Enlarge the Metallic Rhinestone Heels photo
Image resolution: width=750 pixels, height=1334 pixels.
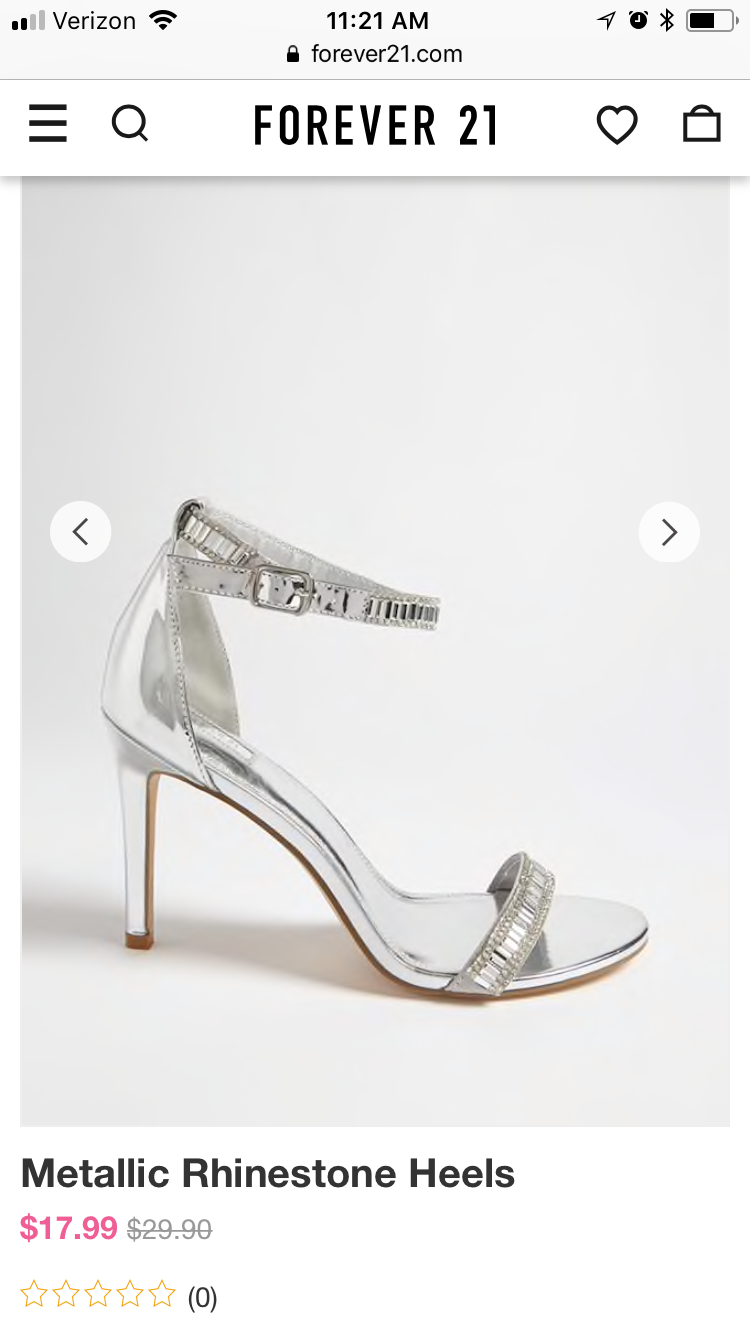click(x=375, y=652)
